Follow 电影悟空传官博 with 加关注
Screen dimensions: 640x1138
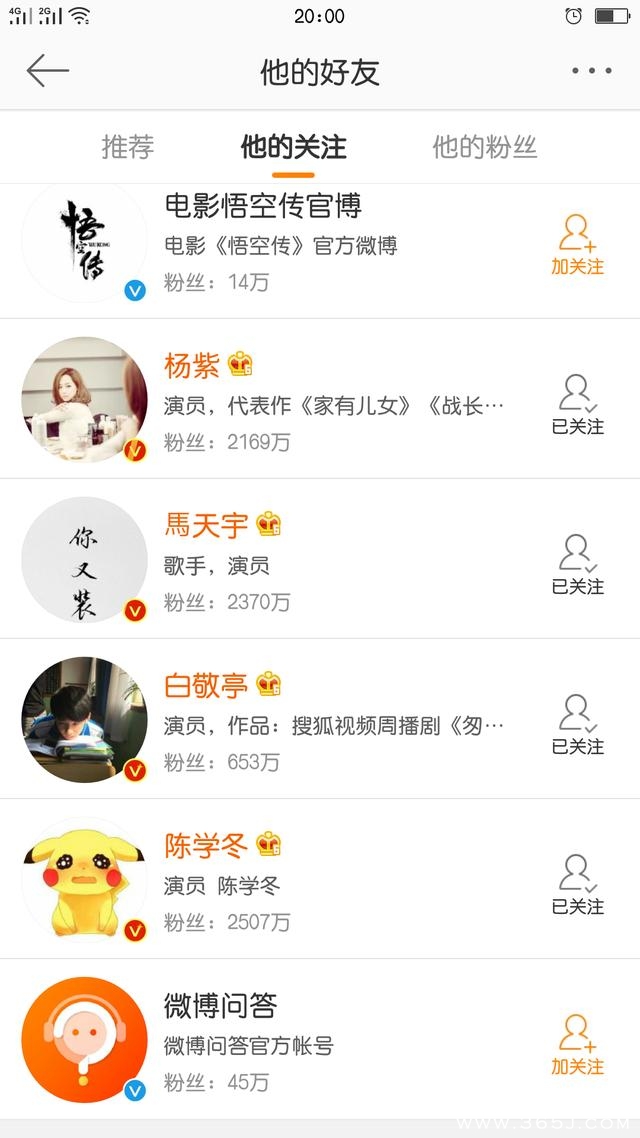577,246
